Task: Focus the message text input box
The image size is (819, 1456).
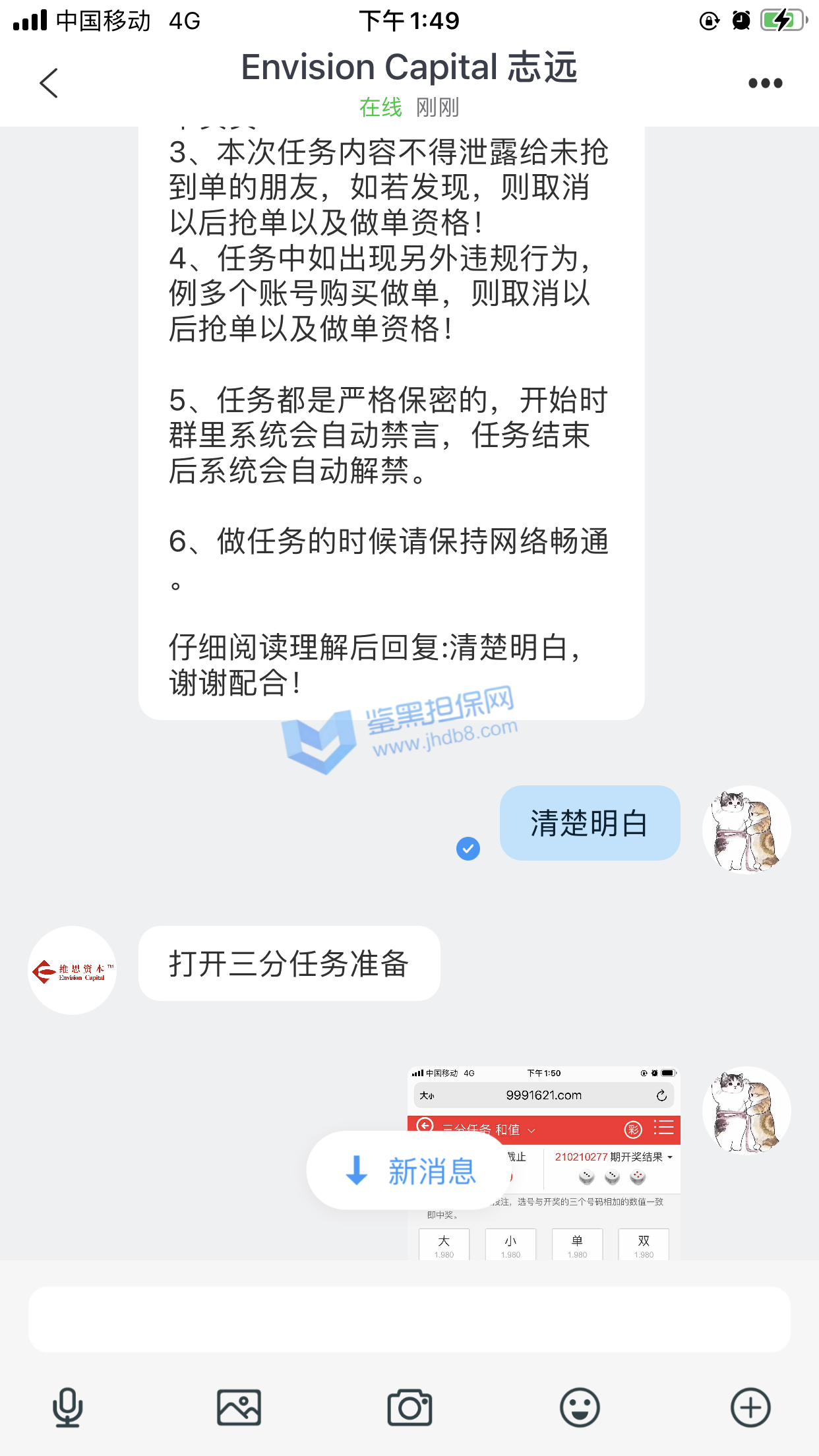Action: tap(409, 1319)
